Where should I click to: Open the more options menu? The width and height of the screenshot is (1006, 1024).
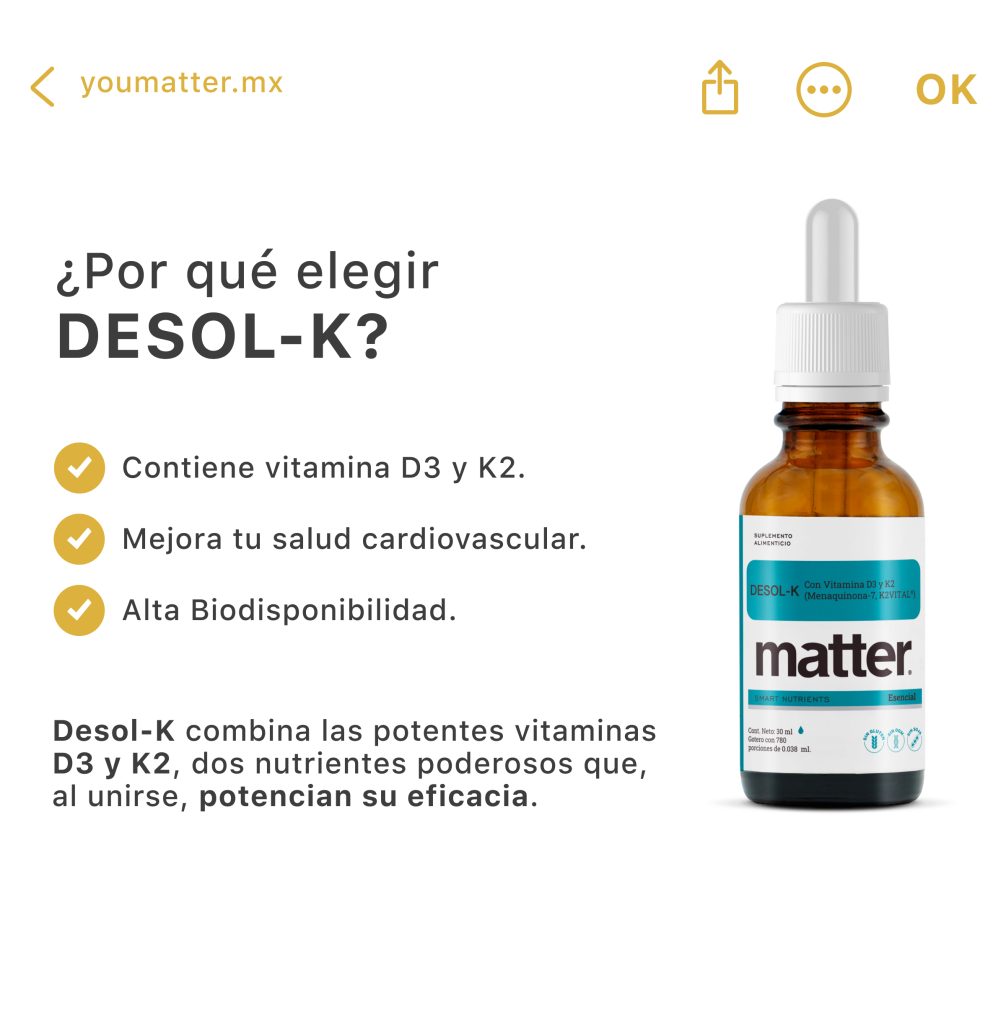tap(823, 90)
